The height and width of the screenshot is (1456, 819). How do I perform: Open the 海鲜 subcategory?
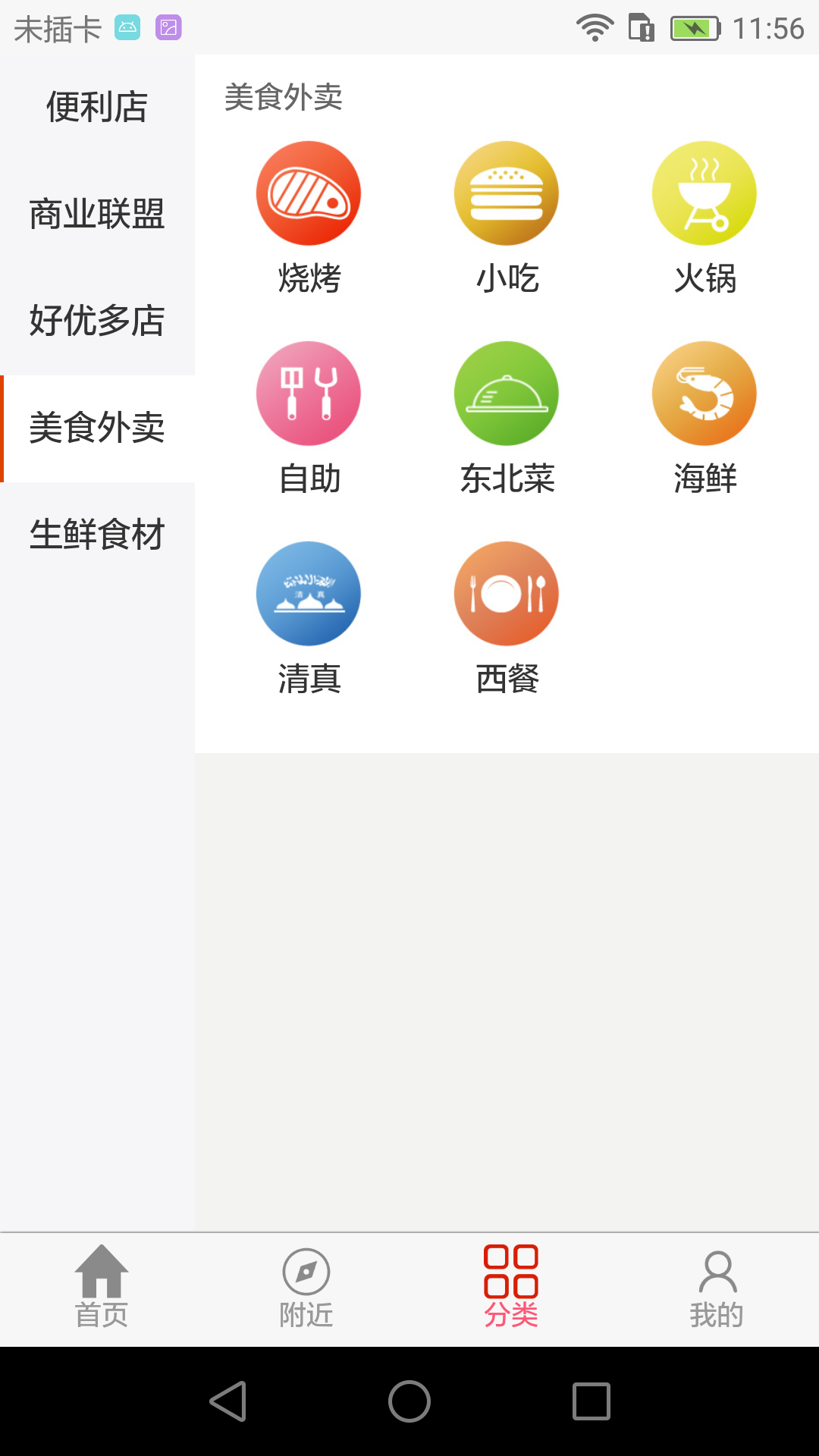pos(704,419)
